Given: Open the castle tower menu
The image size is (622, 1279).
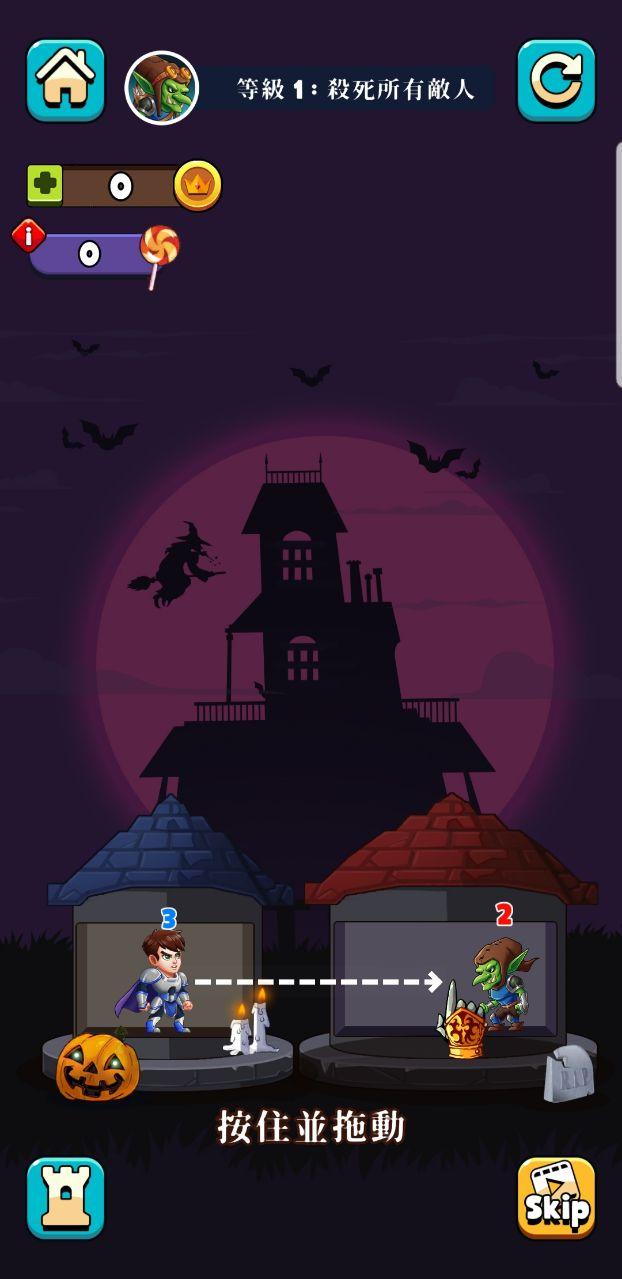Looking at the screenshot, I should (x=65, y=1197).
